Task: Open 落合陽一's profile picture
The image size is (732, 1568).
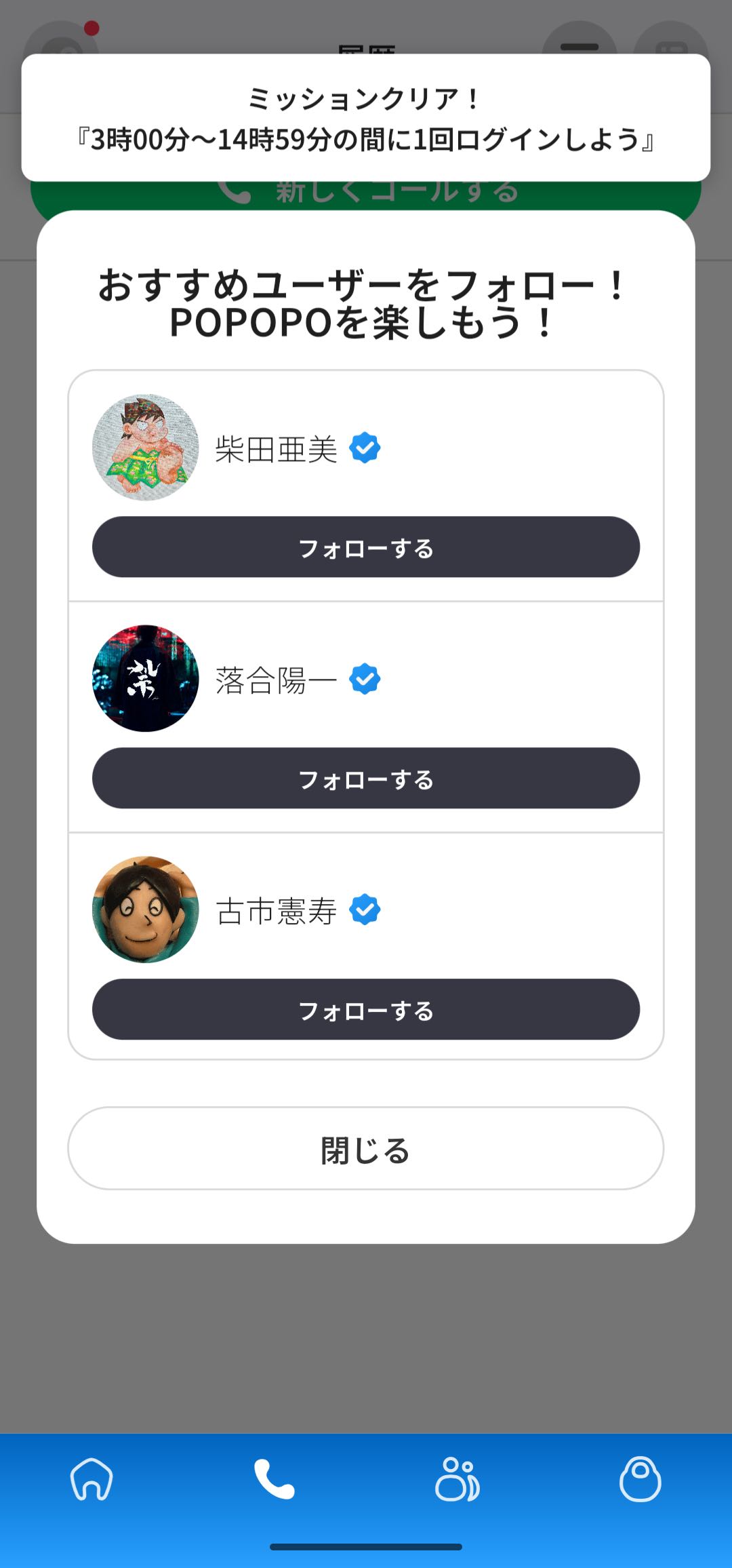Action: click(x=146, y=678)
